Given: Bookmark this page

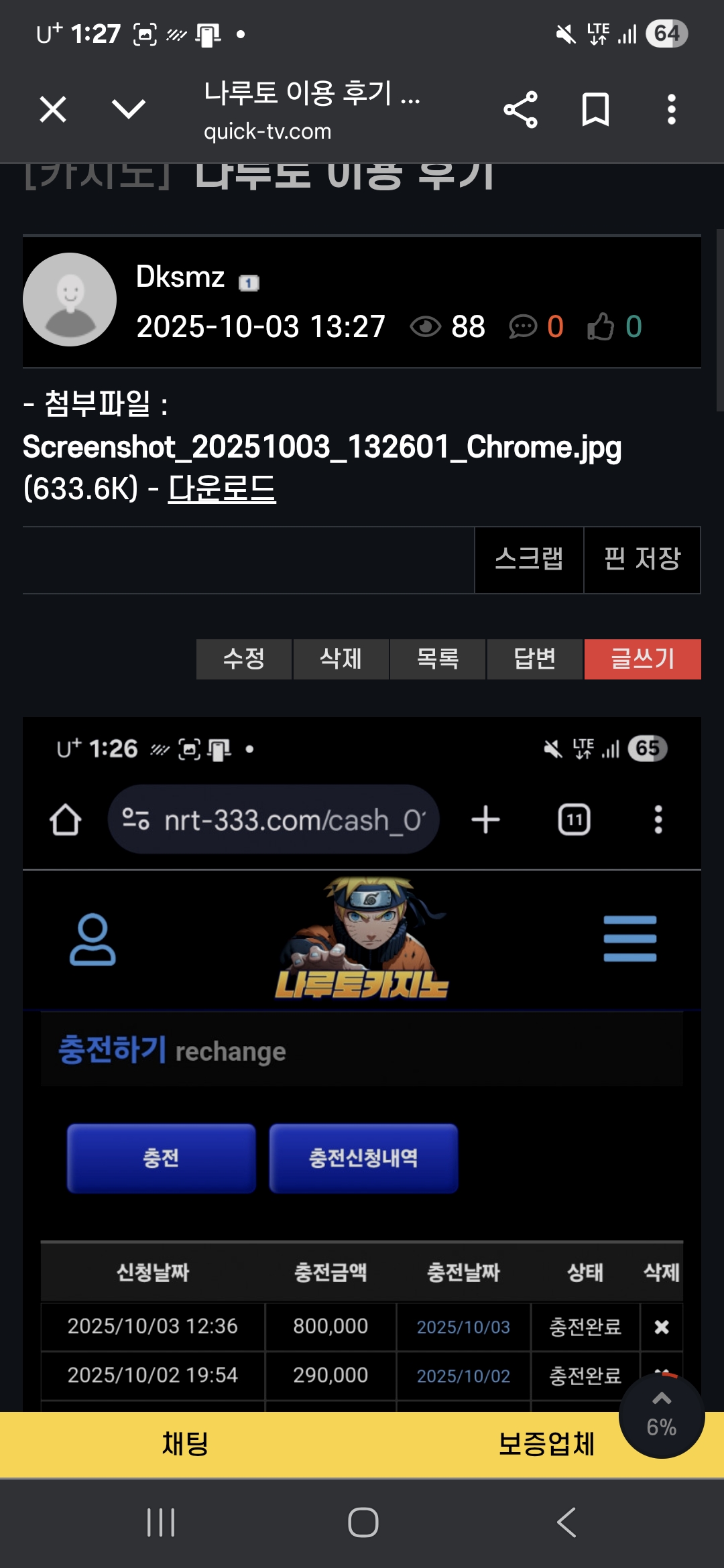Looking at the screenshot, I should [595, 109].
